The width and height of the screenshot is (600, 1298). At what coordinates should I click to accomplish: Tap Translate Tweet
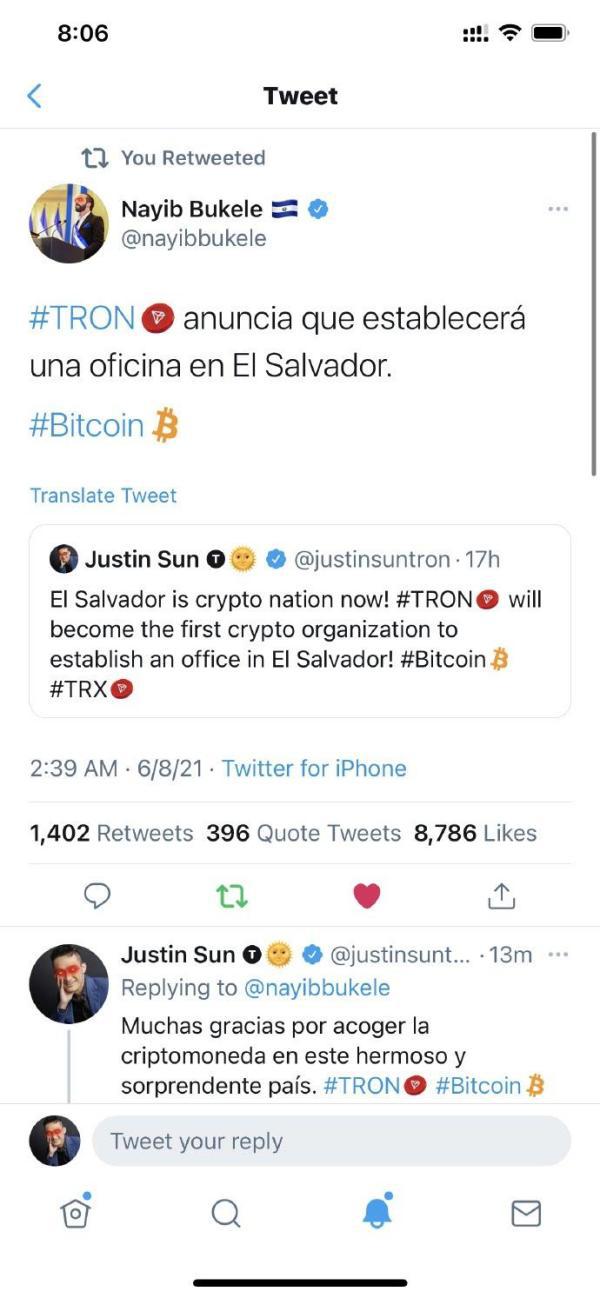point(103,495)
